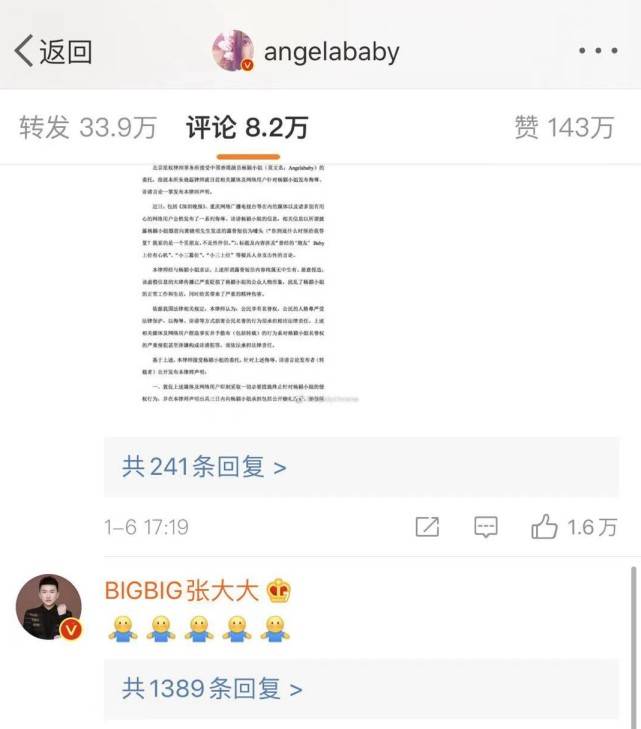Repost the 1-6 17:19 comment

pos(427,527)
